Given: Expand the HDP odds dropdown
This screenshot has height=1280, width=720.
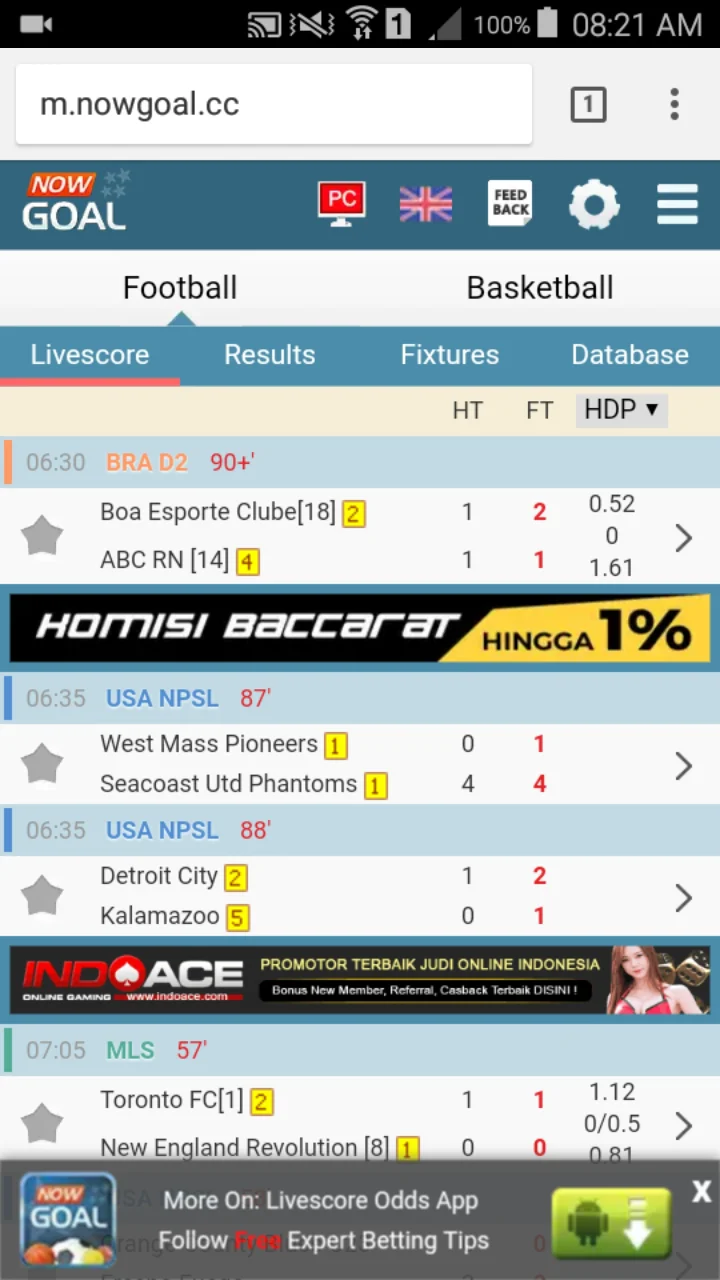Looking at the screenshot, I should coord(621,410).
